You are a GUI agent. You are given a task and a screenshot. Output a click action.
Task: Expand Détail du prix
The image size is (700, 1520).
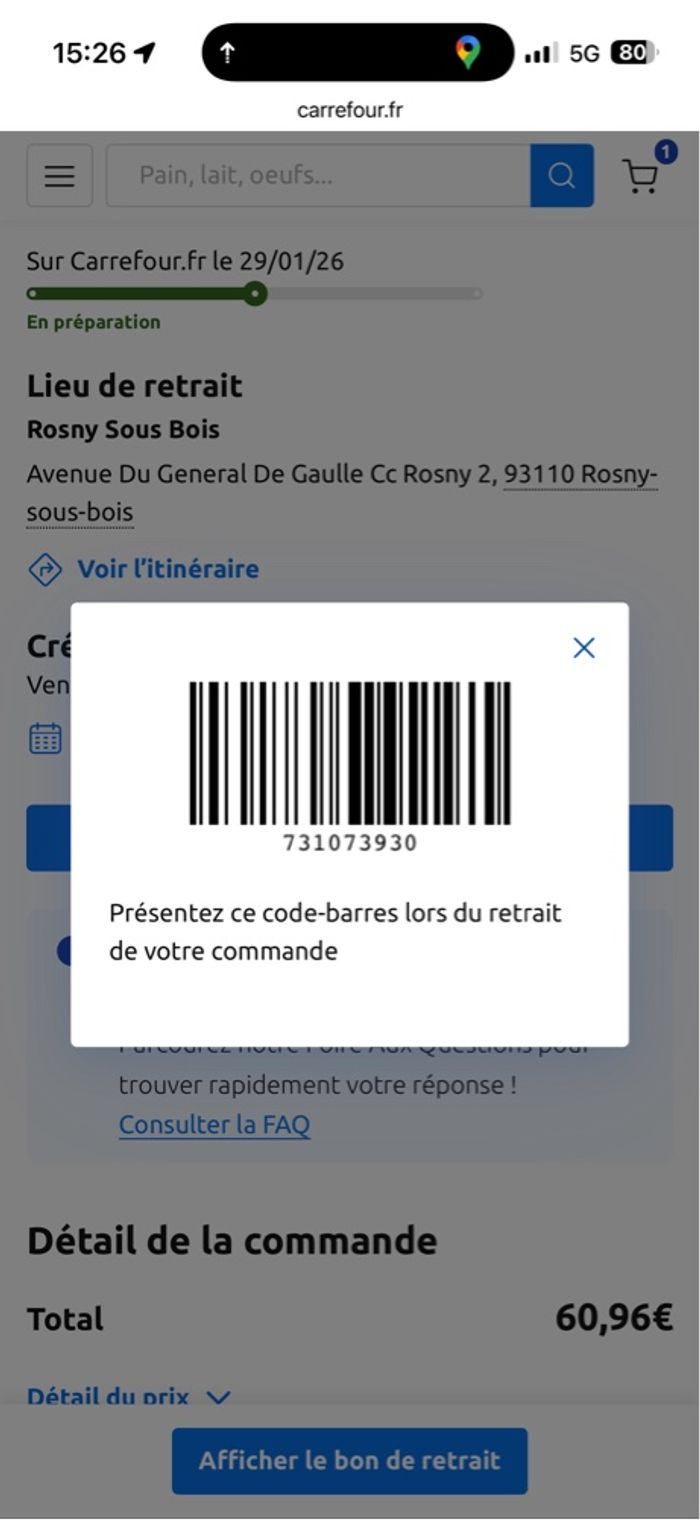click(x=128, y=1397)
